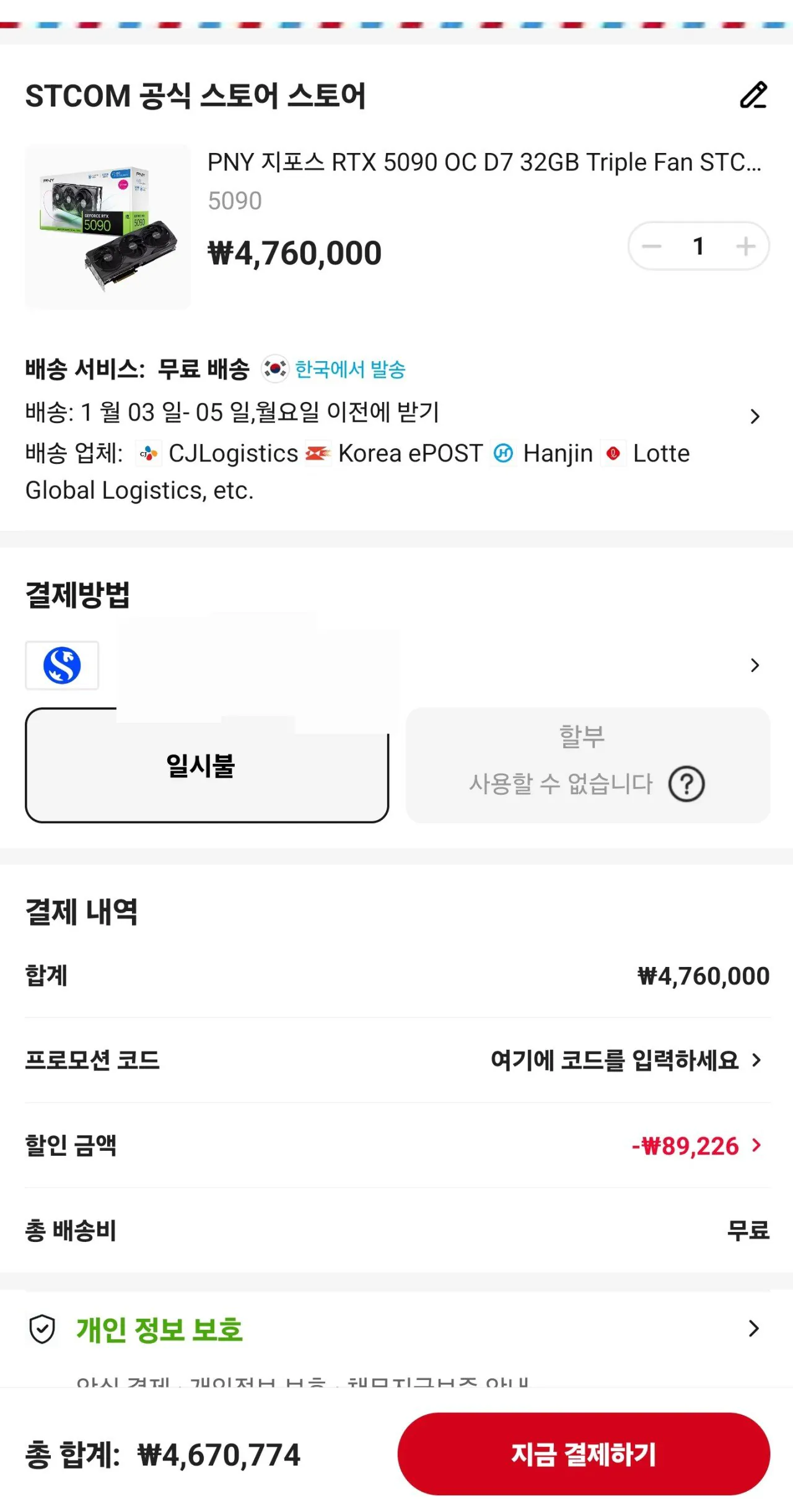The width and height of the screenshot is (793, 1512).
Task: Click the Lotte Global Logistics icon
Action: pos(613,453)
